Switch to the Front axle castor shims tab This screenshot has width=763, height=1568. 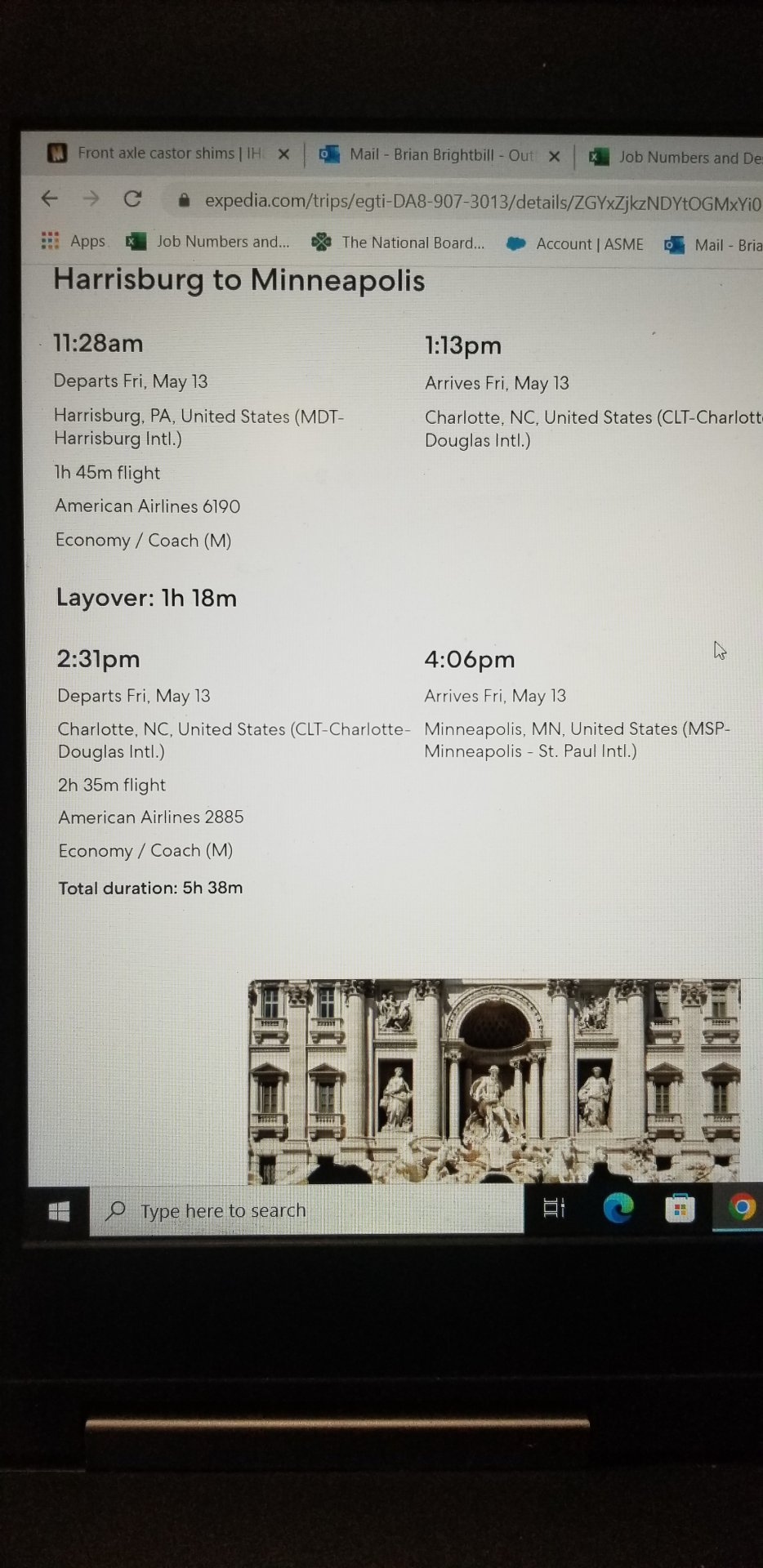click(163, 153)
